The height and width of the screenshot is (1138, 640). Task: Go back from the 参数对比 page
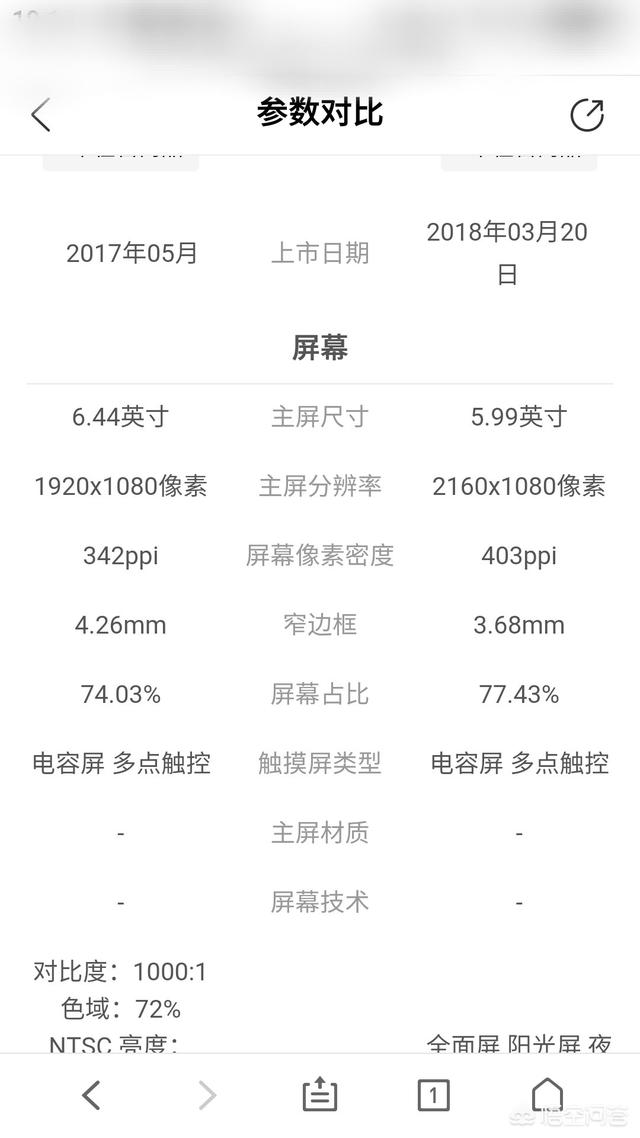point(41,115)
